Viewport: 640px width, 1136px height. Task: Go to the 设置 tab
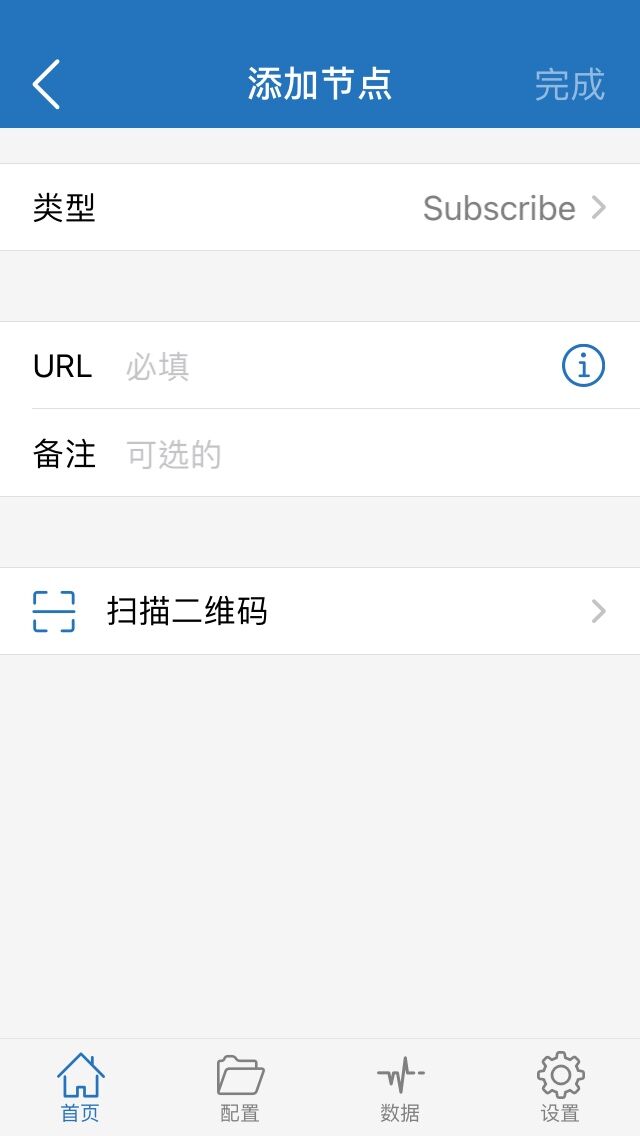click(x=560, y=1087)
